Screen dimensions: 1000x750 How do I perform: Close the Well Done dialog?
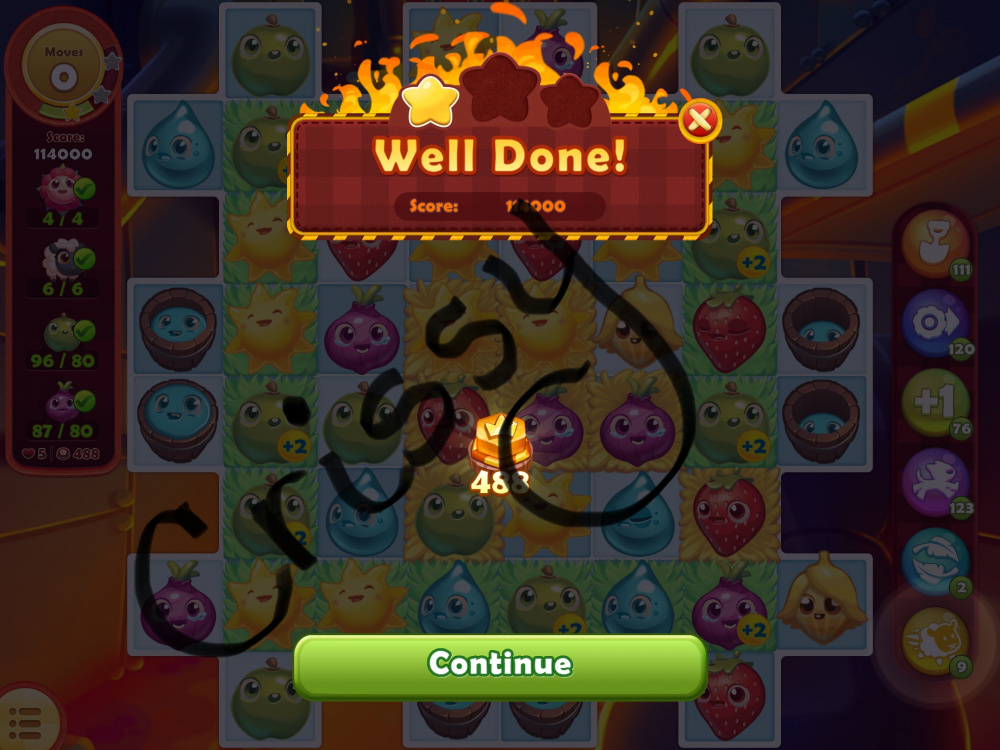700,122
